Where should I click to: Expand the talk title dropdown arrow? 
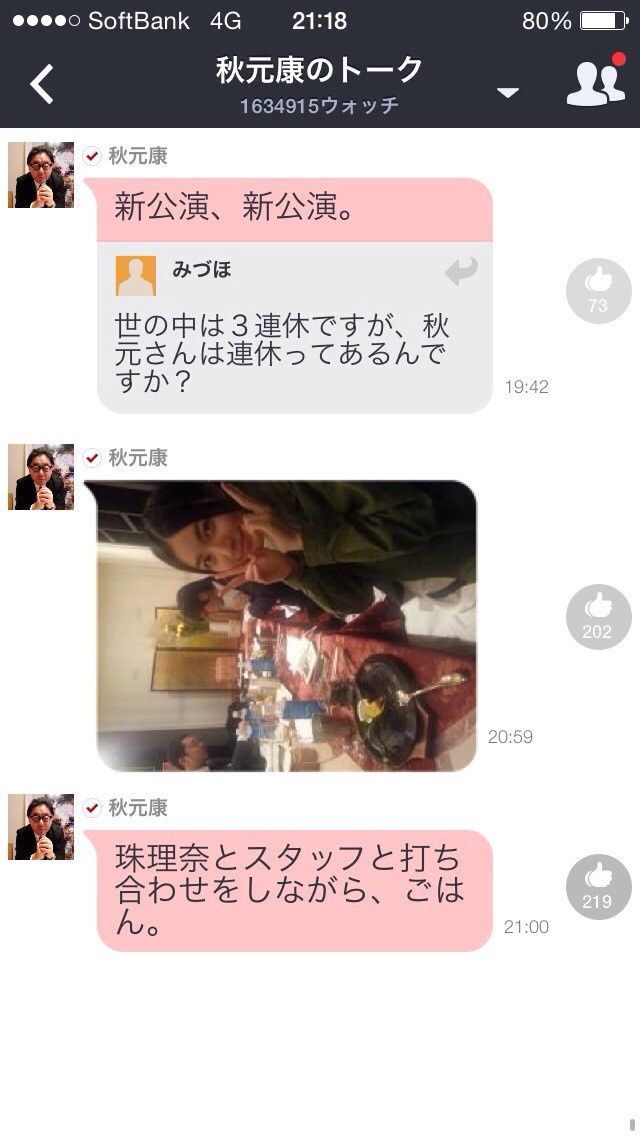508,93
